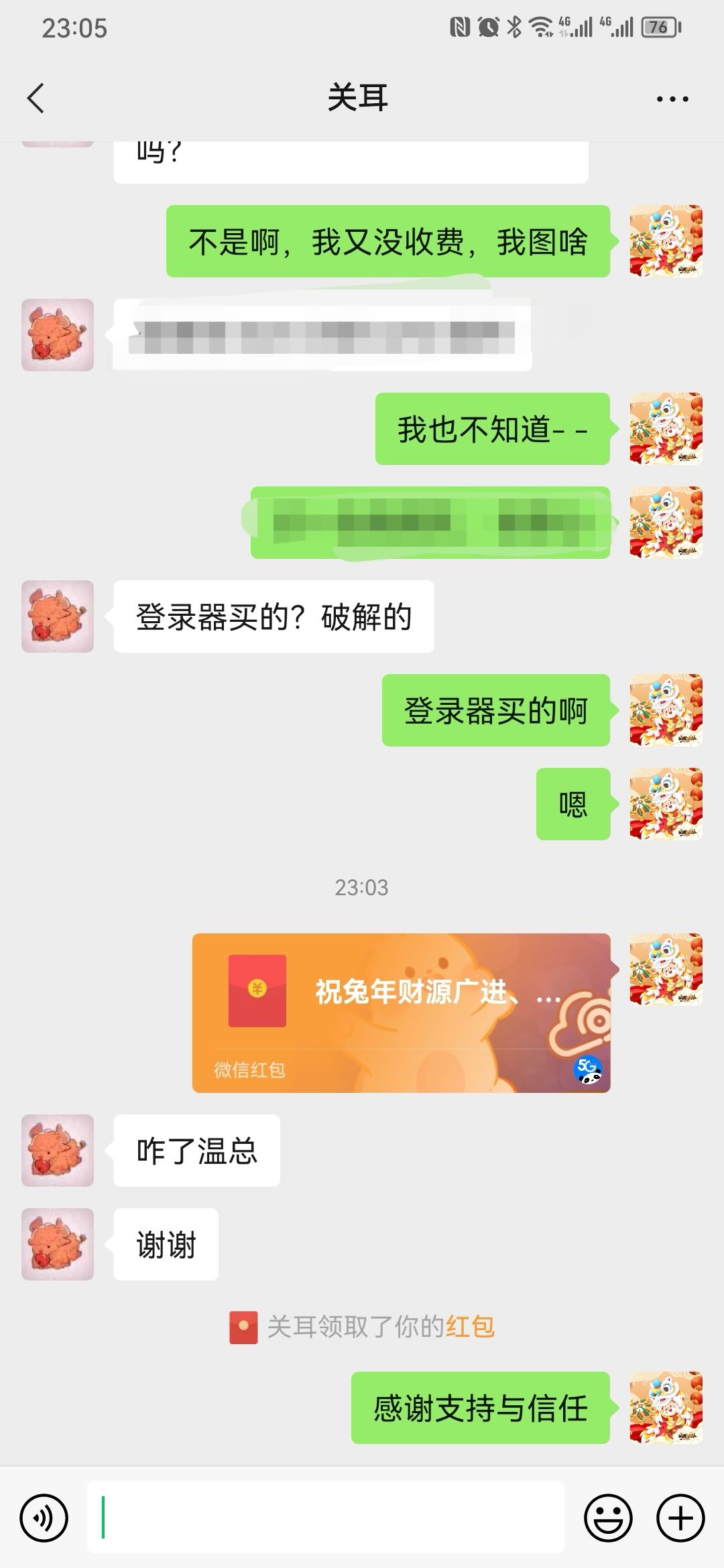Open the sent WeChat red packet card
Viewport: 724px width, 1568px height.
[x=401, y=1012]
